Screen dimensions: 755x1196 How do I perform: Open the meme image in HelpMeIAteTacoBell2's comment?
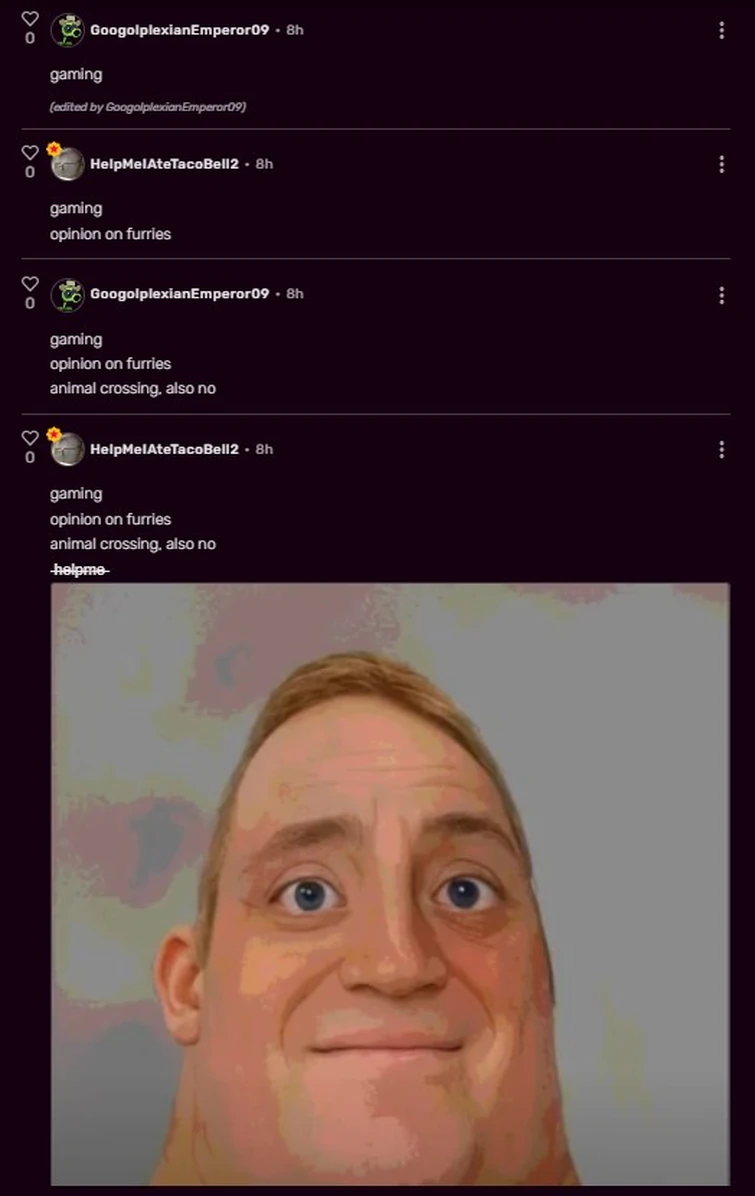click(390, 884)
